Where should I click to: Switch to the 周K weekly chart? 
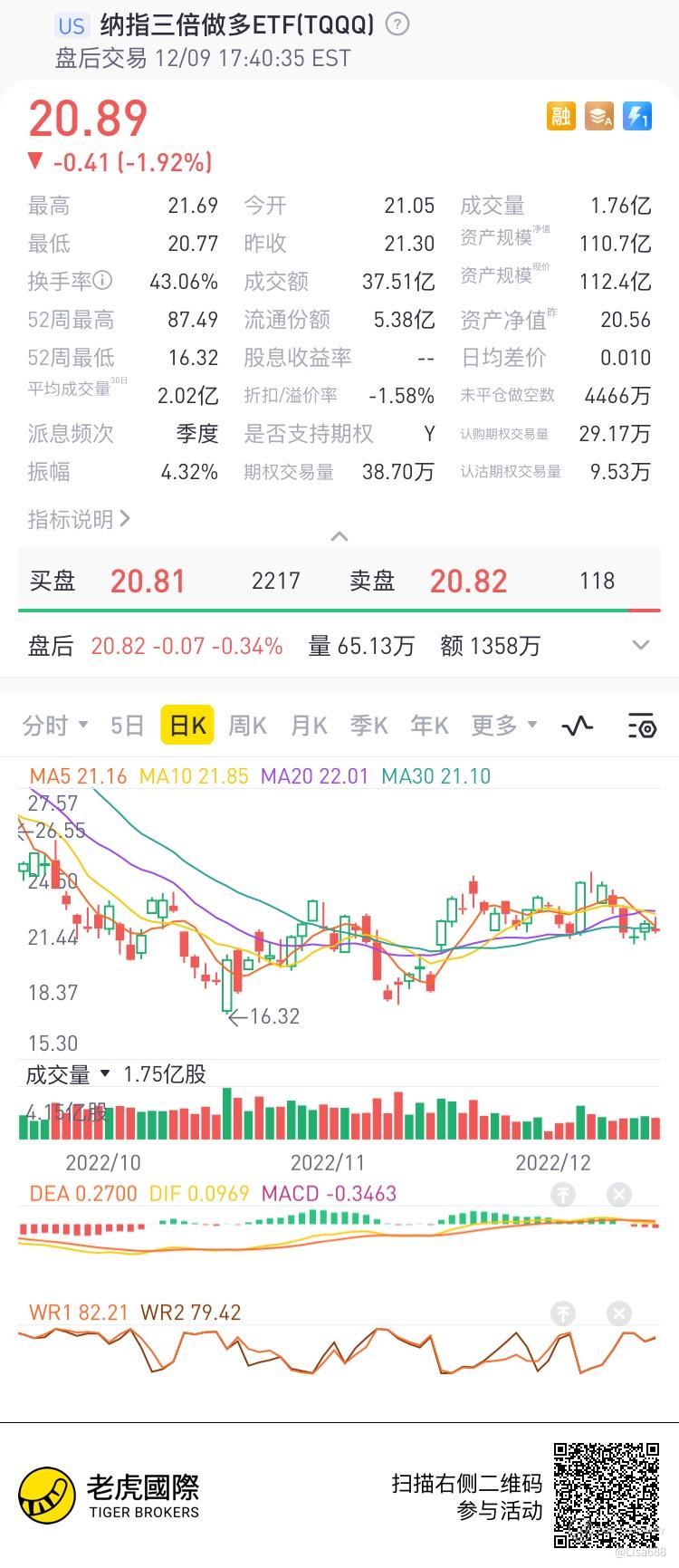click(x=247, y=726)
